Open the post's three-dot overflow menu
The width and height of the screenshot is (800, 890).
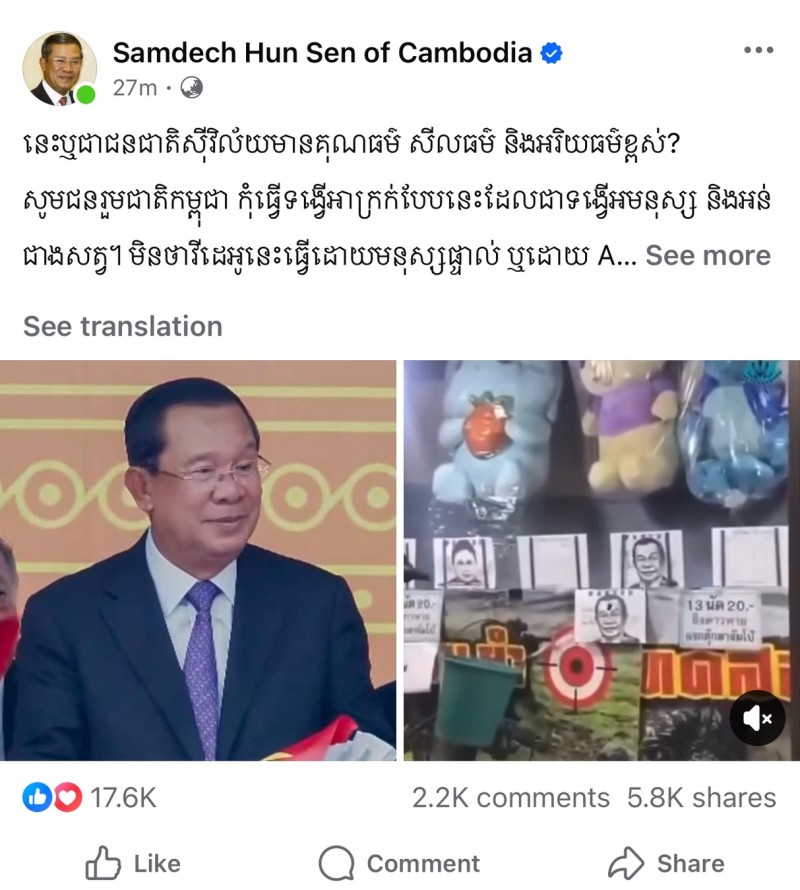(x=758, y=51)
